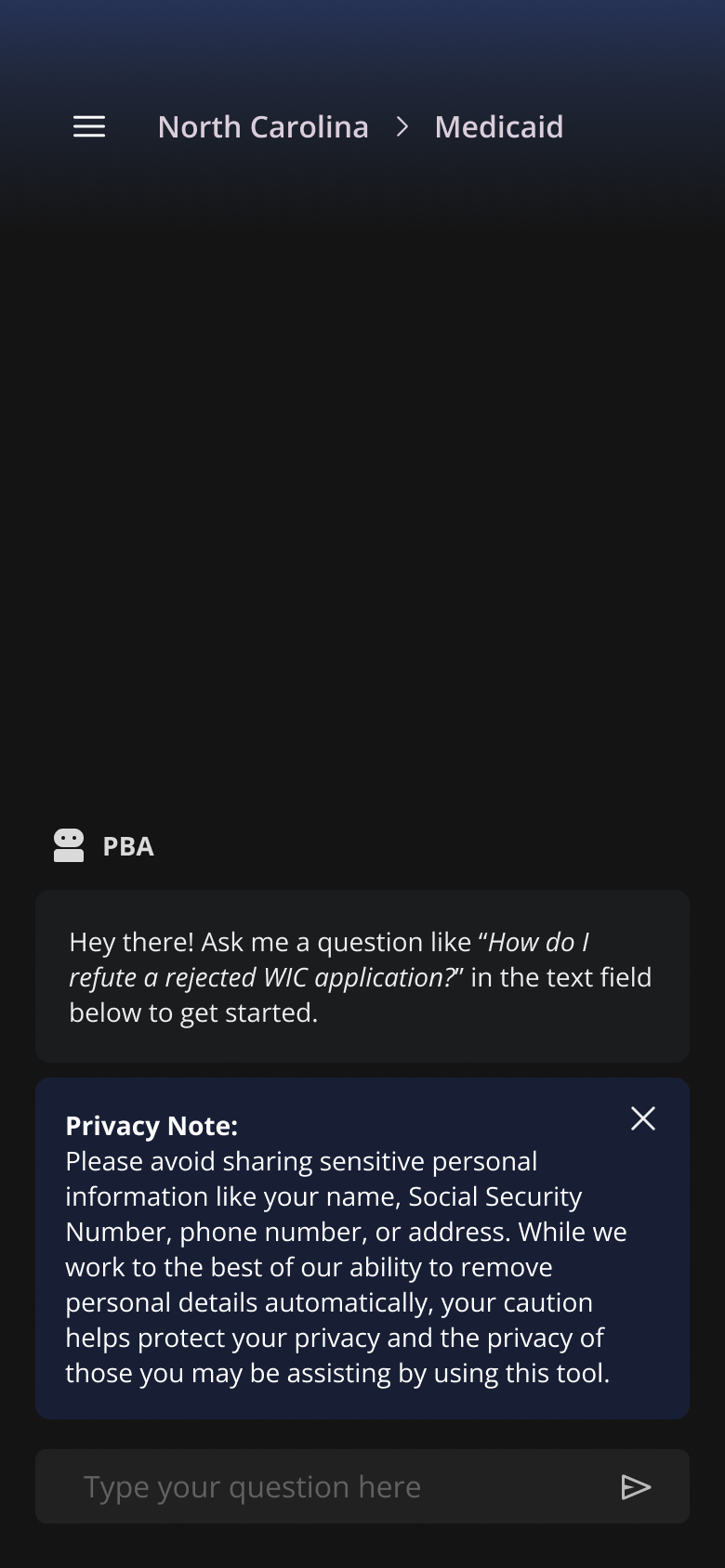Image resolution: width=725 pixels, height=1568 pixels.
Task: Open the hamburger menu
Action: point(89,126)
